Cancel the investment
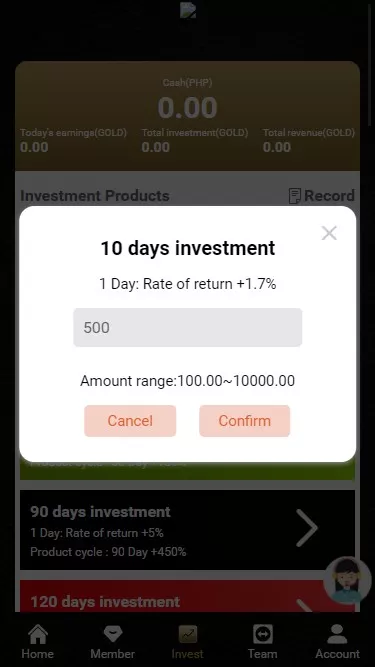 point(130,421)
